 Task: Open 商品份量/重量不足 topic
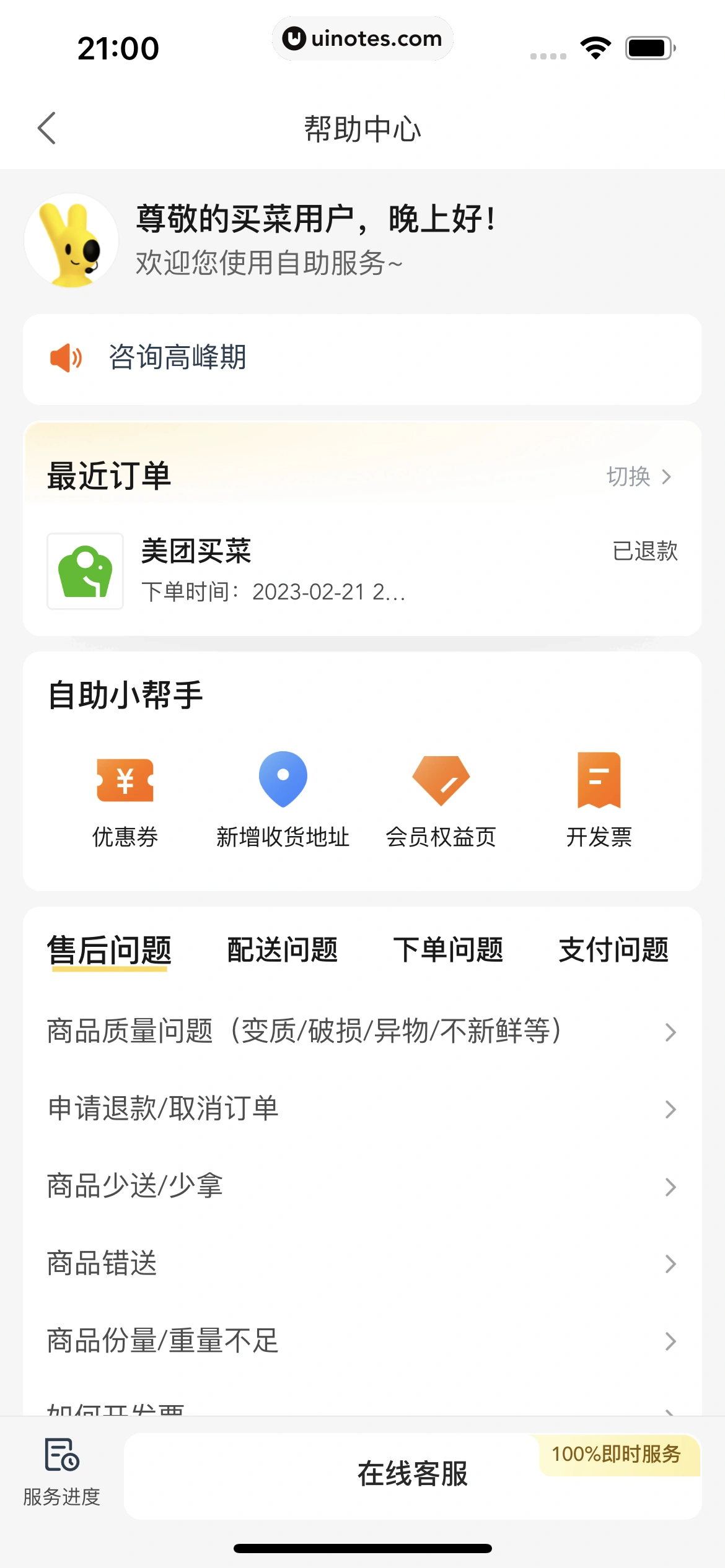362,1341
